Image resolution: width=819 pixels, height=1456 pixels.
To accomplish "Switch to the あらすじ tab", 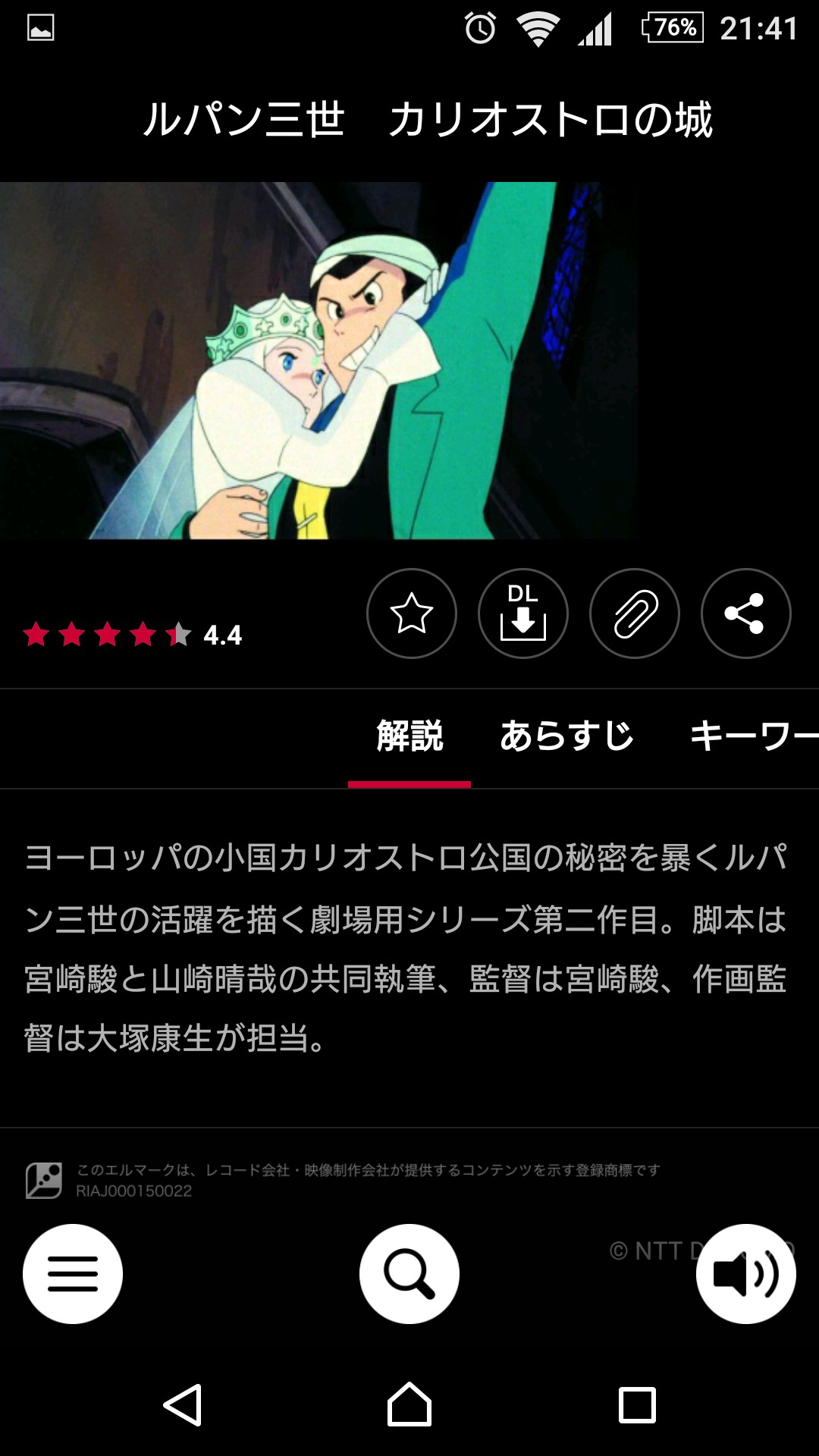I will click(x=566, y=736).
